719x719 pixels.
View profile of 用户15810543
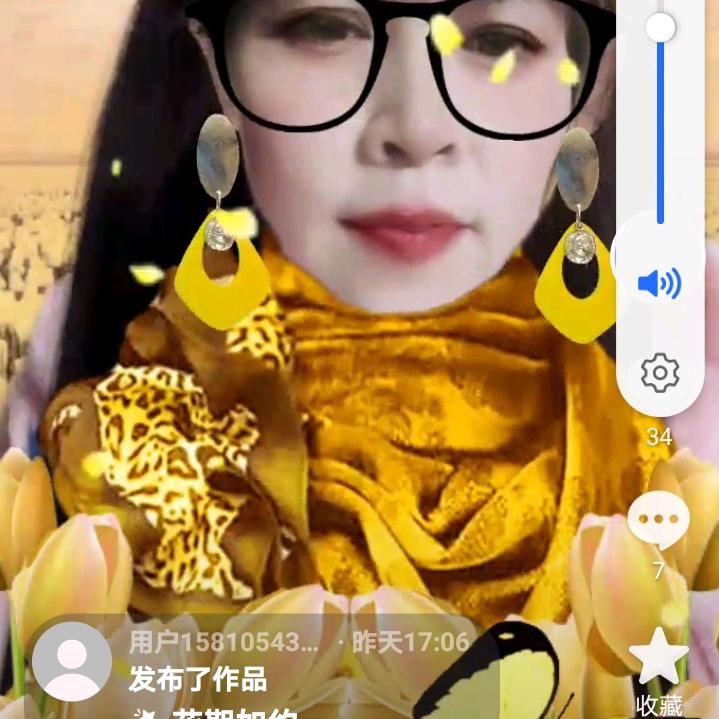[x=223, y=642]
